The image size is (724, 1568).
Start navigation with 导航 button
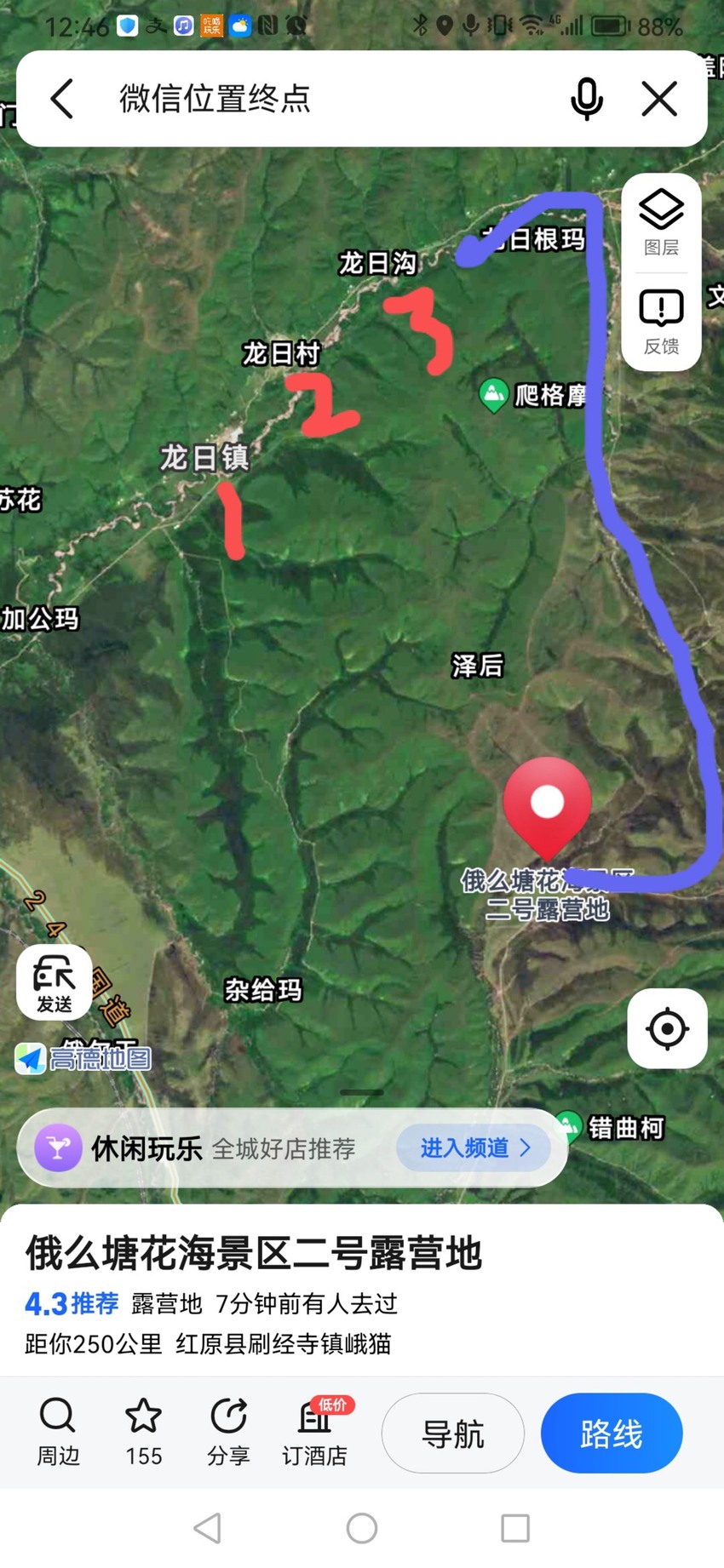tap(453, 1434)
